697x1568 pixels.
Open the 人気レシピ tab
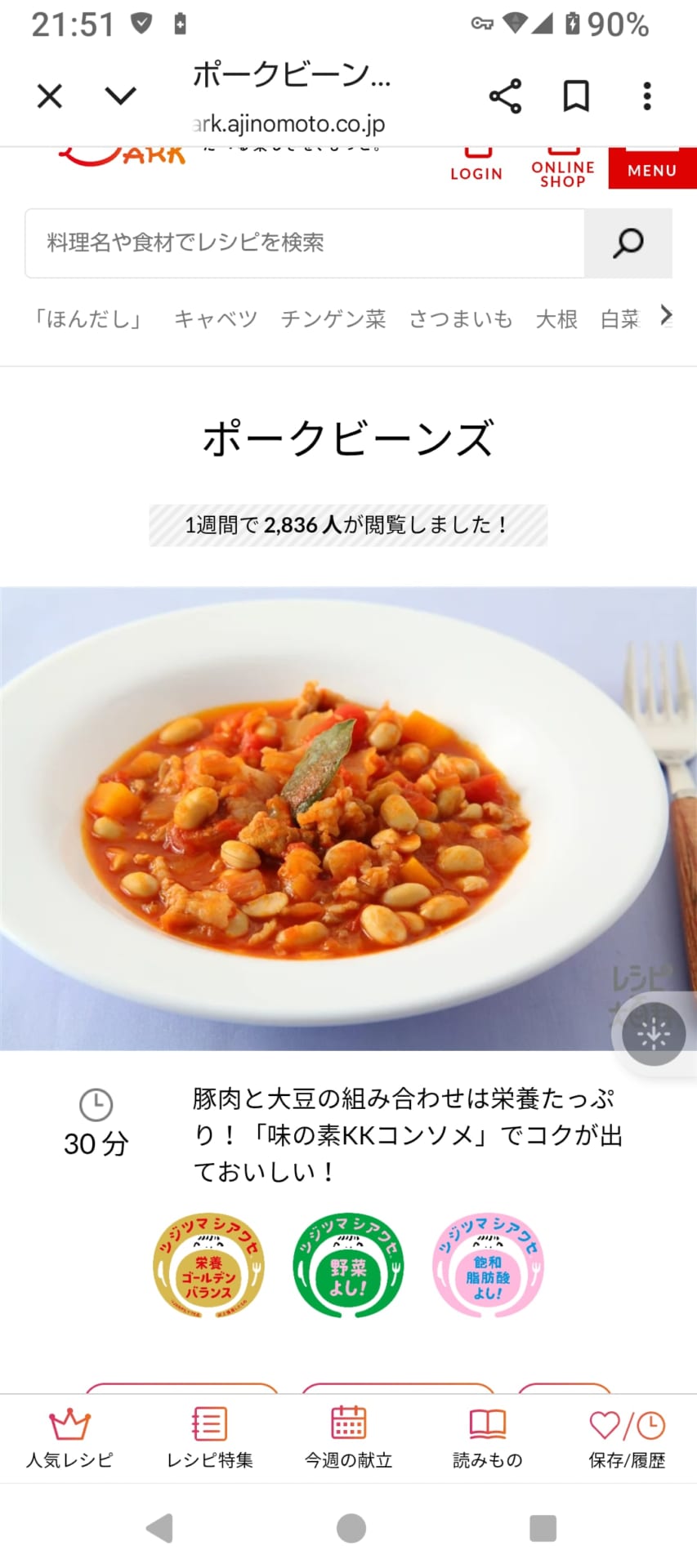tap(69, 1439)
